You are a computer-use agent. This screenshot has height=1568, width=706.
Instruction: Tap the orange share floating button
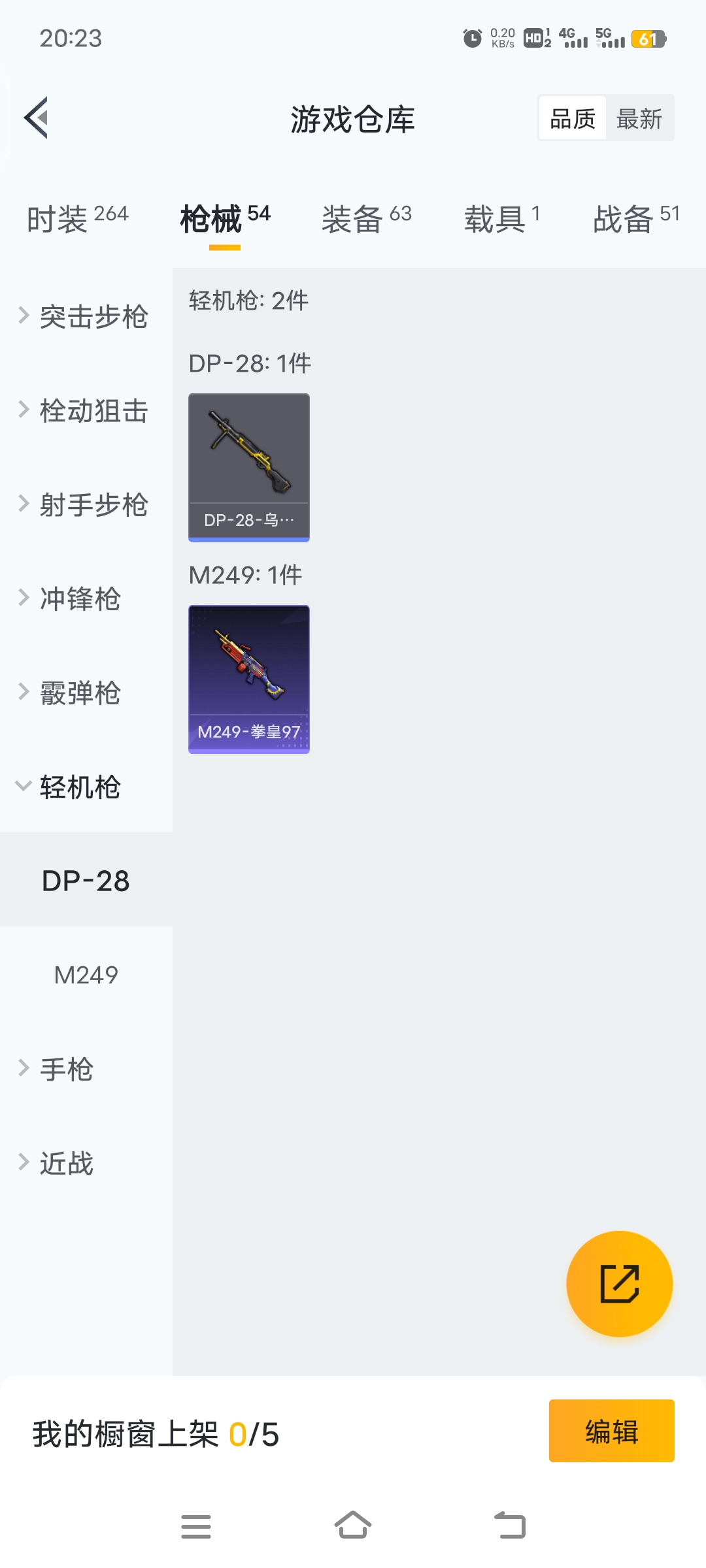pyautogui.click(x=619, y=1284)
